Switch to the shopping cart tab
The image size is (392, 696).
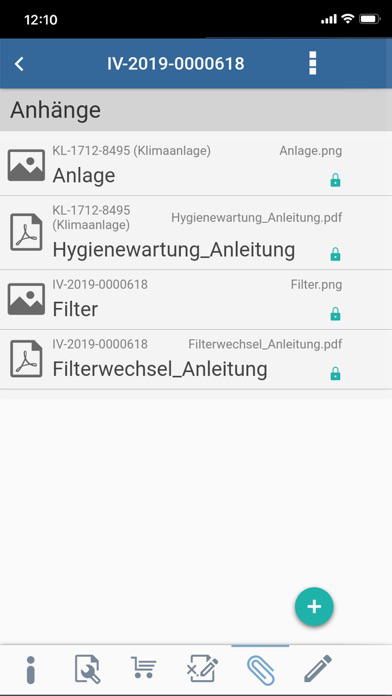pos(143,668)
